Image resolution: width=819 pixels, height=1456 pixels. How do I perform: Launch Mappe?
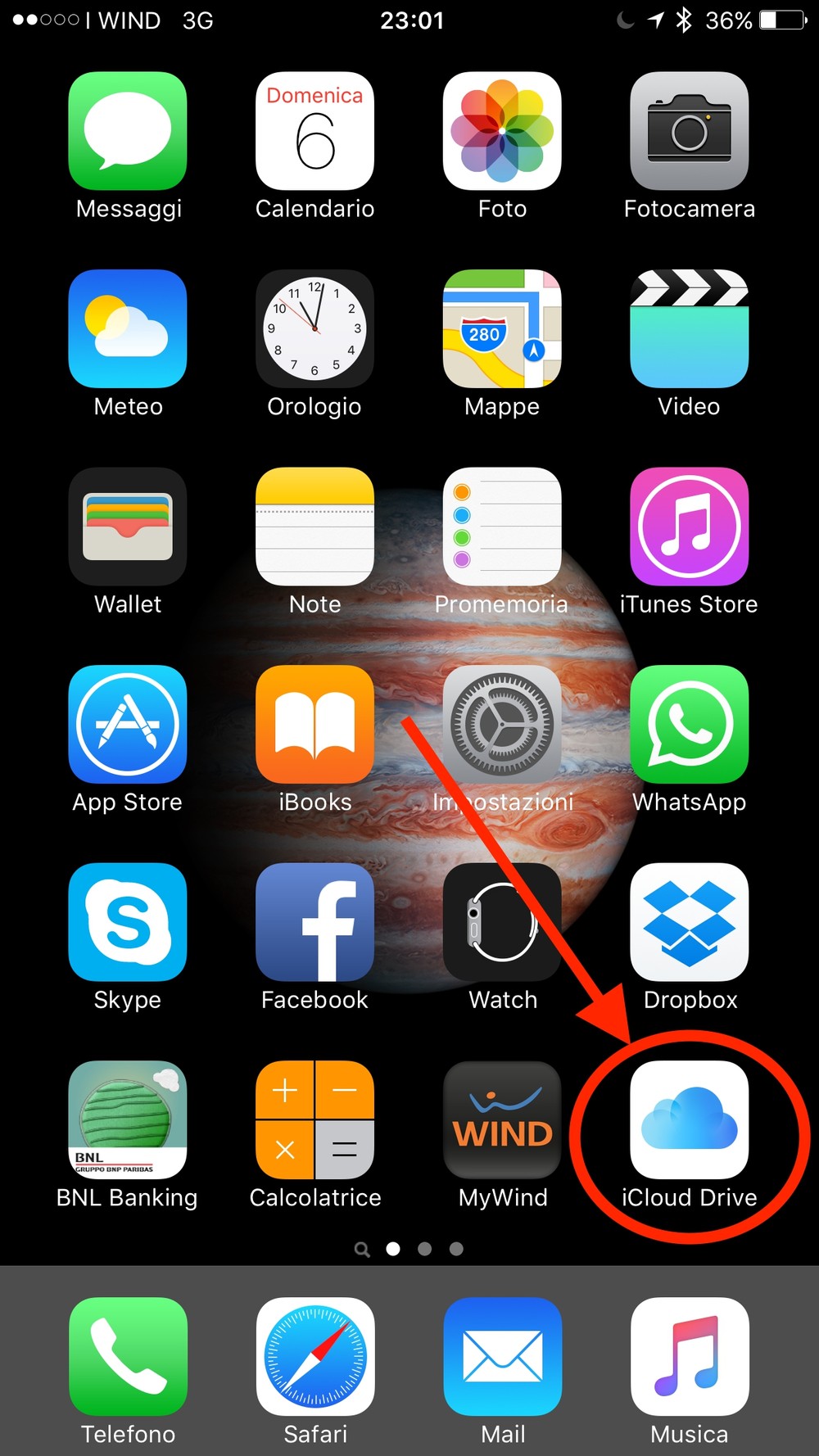(502, 328)
